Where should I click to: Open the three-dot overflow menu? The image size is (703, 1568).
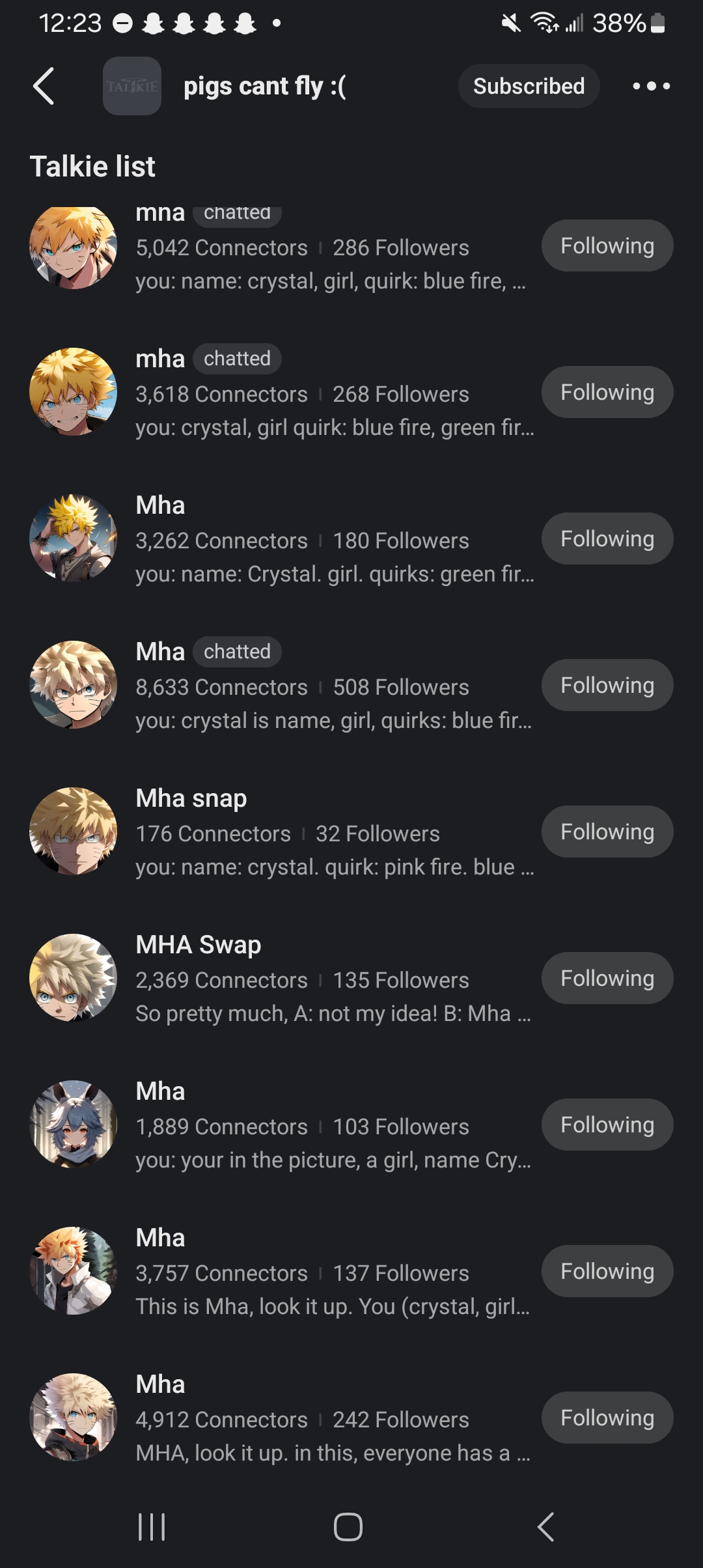[x=651, y=86]
